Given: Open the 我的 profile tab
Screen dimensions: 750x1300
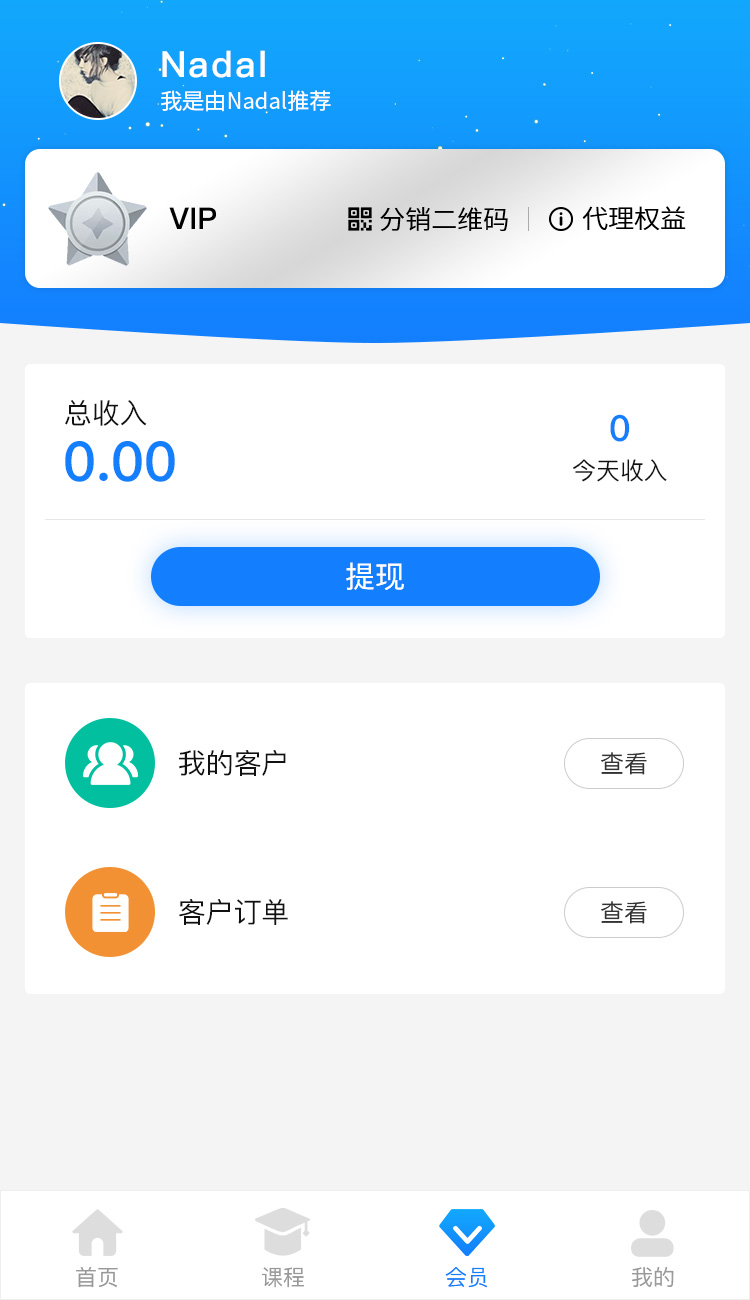Looking at the screenshot, I should pos(652,1246).
